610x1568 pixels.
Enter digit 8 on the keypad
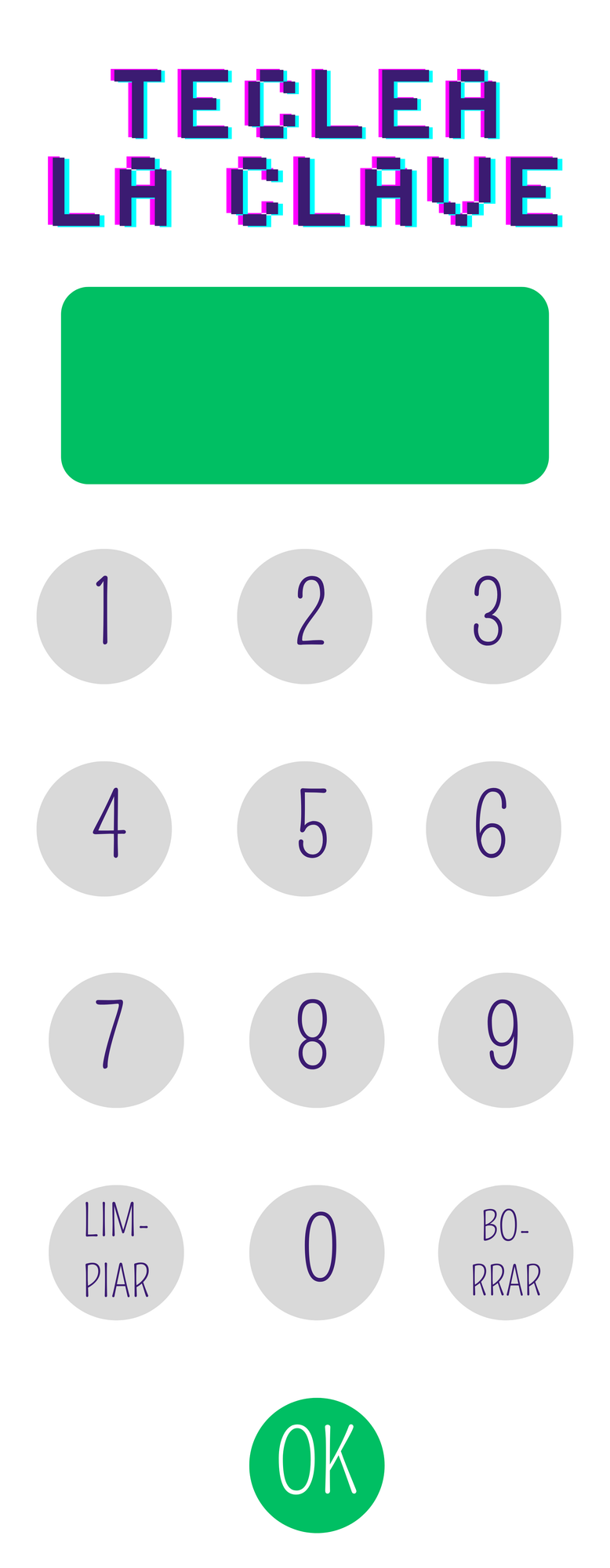[x=317, y=1040]
